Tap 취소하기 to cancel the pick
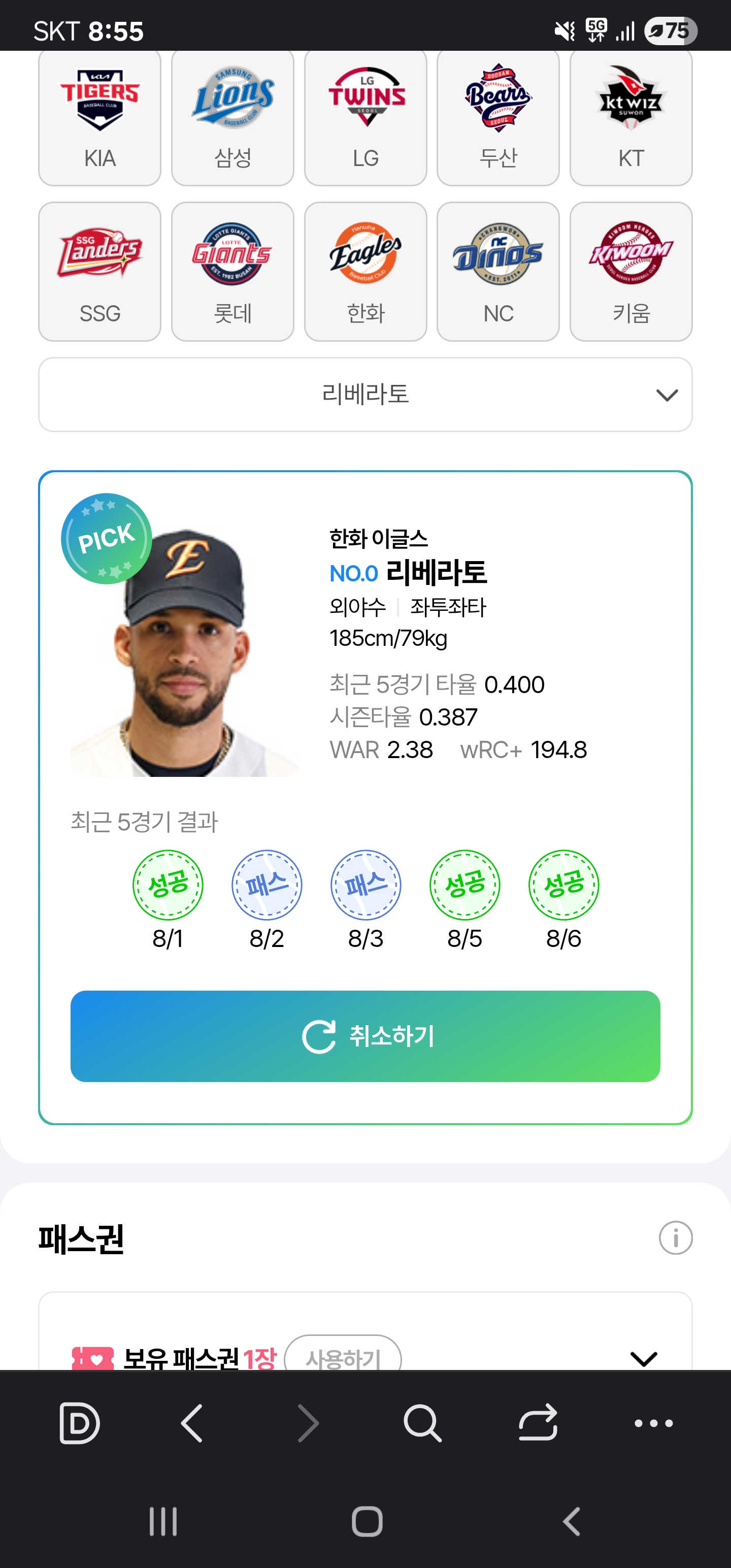Screen dimensions: 731x1568 pyautogui.click(x=365, y=1036)
